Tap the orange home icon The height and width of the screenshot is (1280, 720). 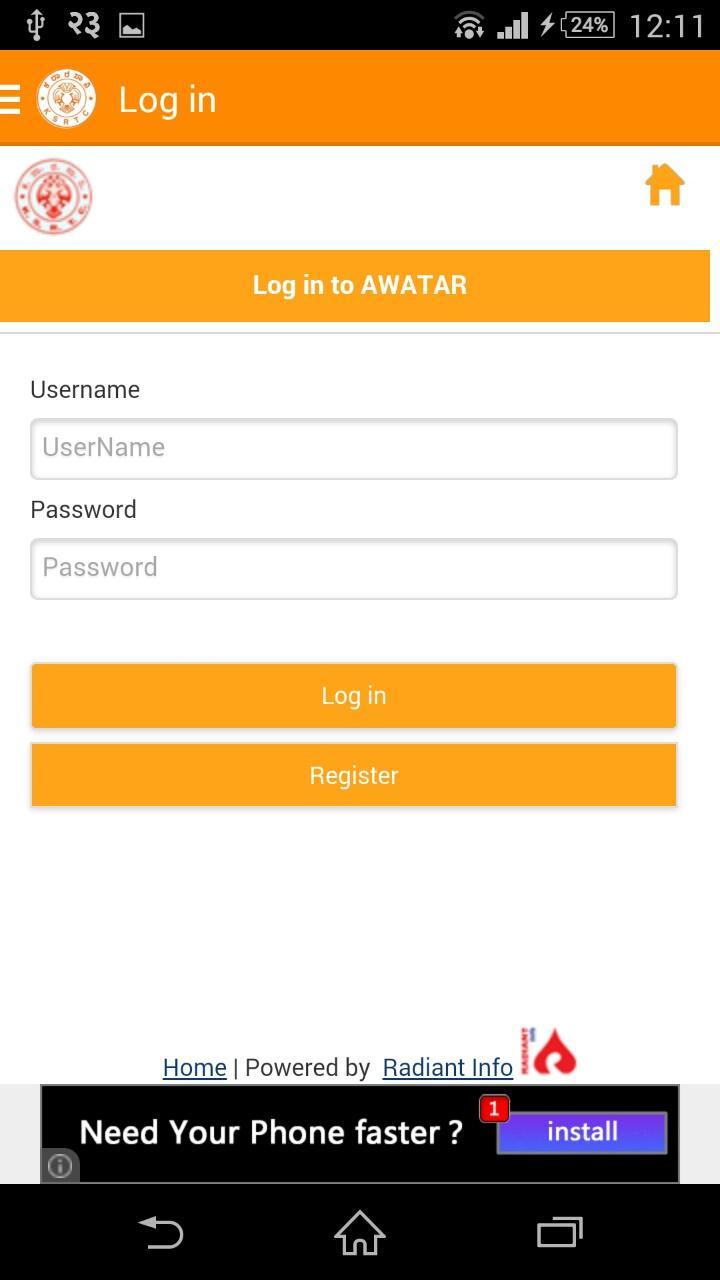point(664,186)
